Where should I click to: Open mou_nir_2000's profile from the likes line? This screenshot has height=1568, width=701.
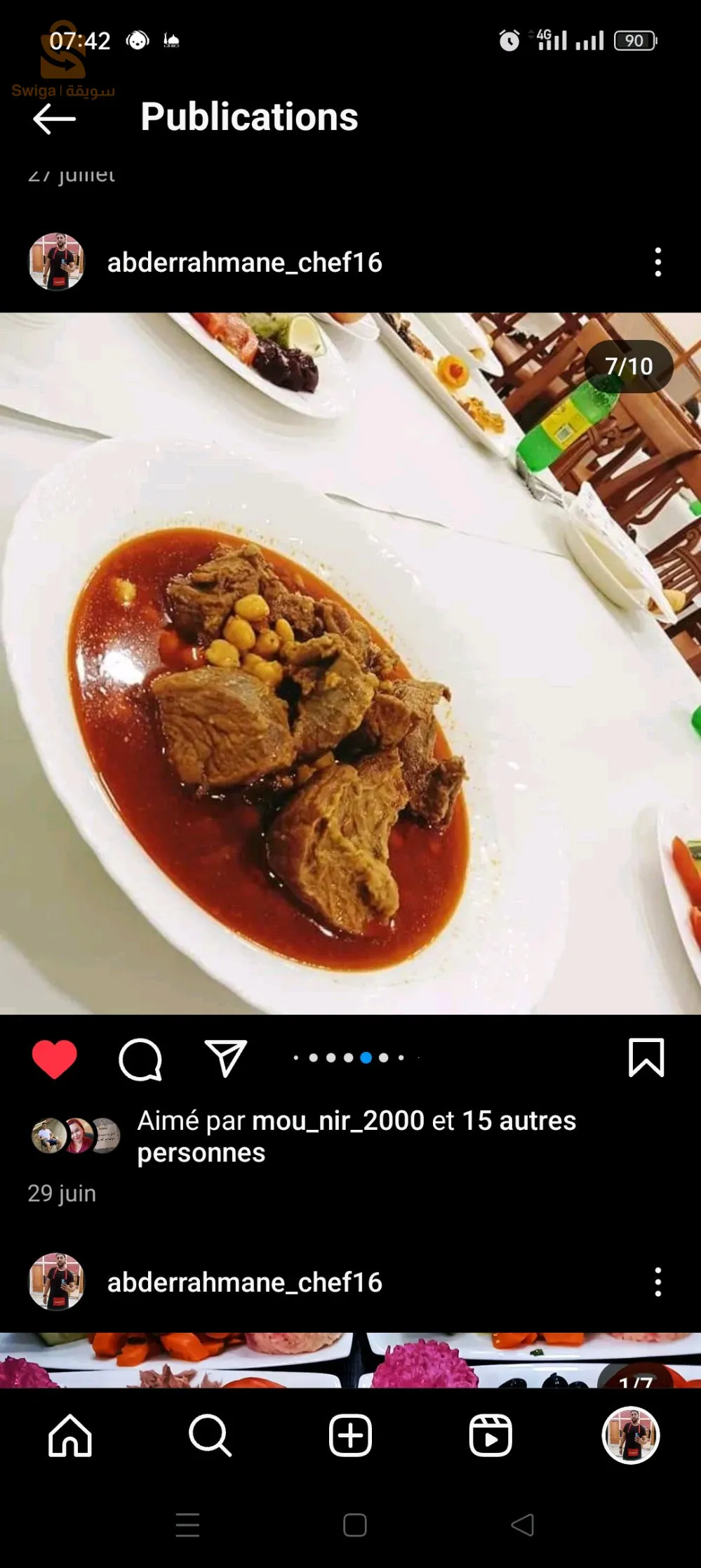338,1121
